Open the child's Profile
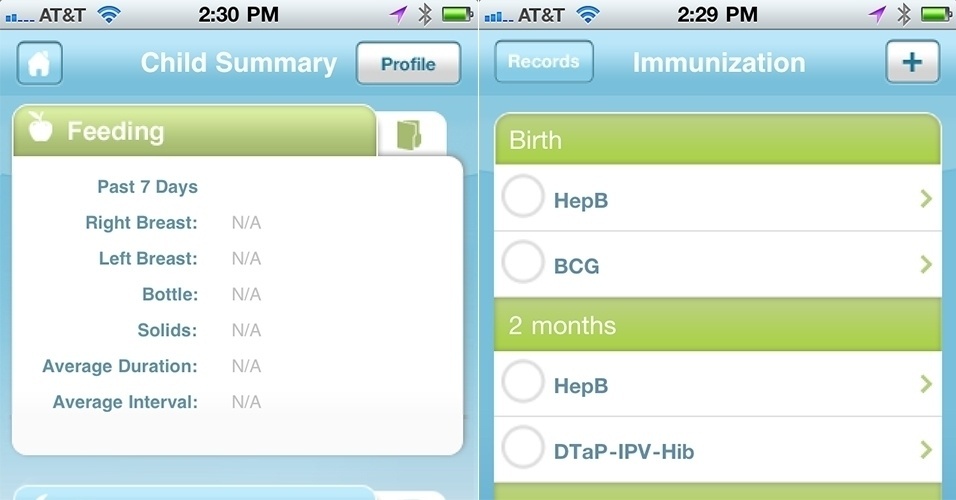Screen dimensions: 956x500 point(408,64)
